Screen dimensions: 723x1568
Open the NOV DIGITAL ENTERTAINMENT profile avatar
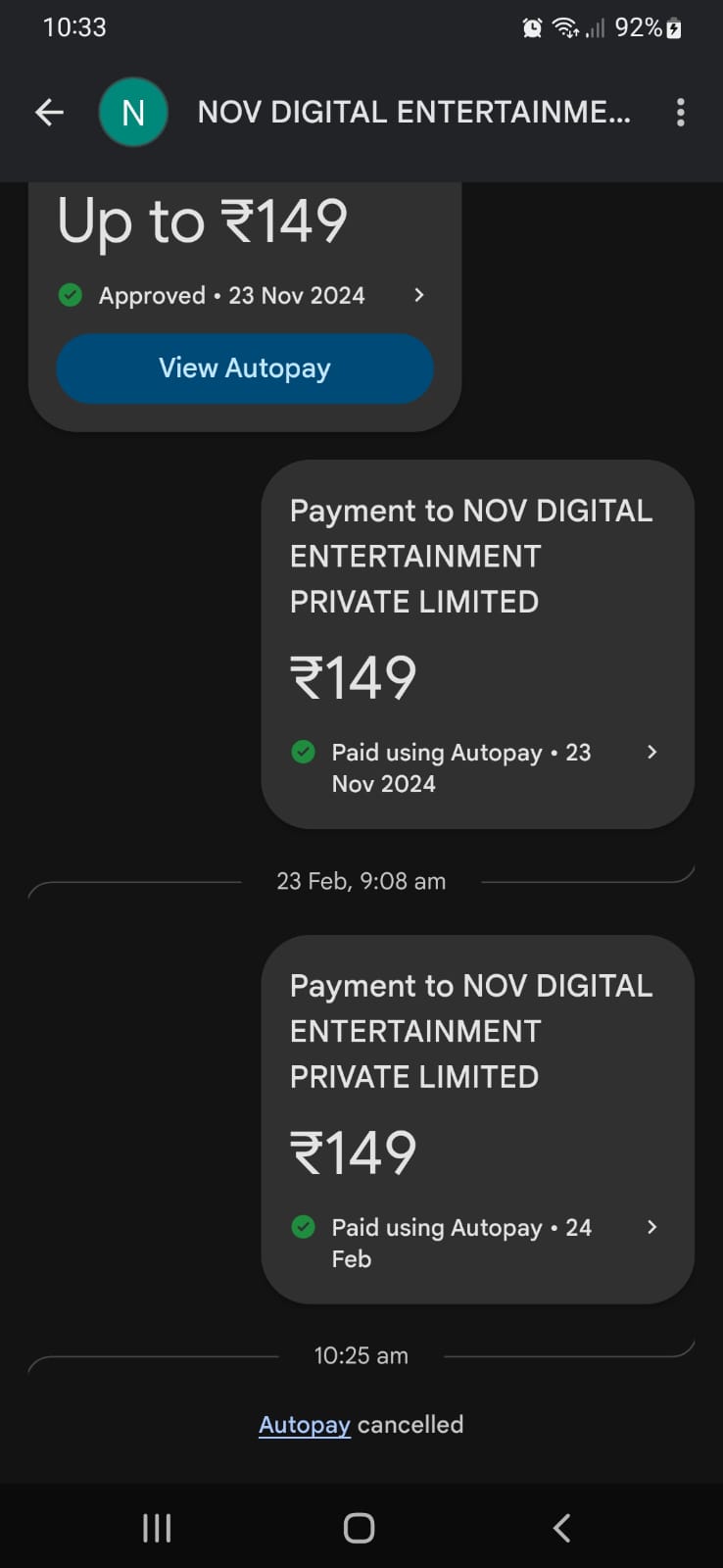(133, 113)
